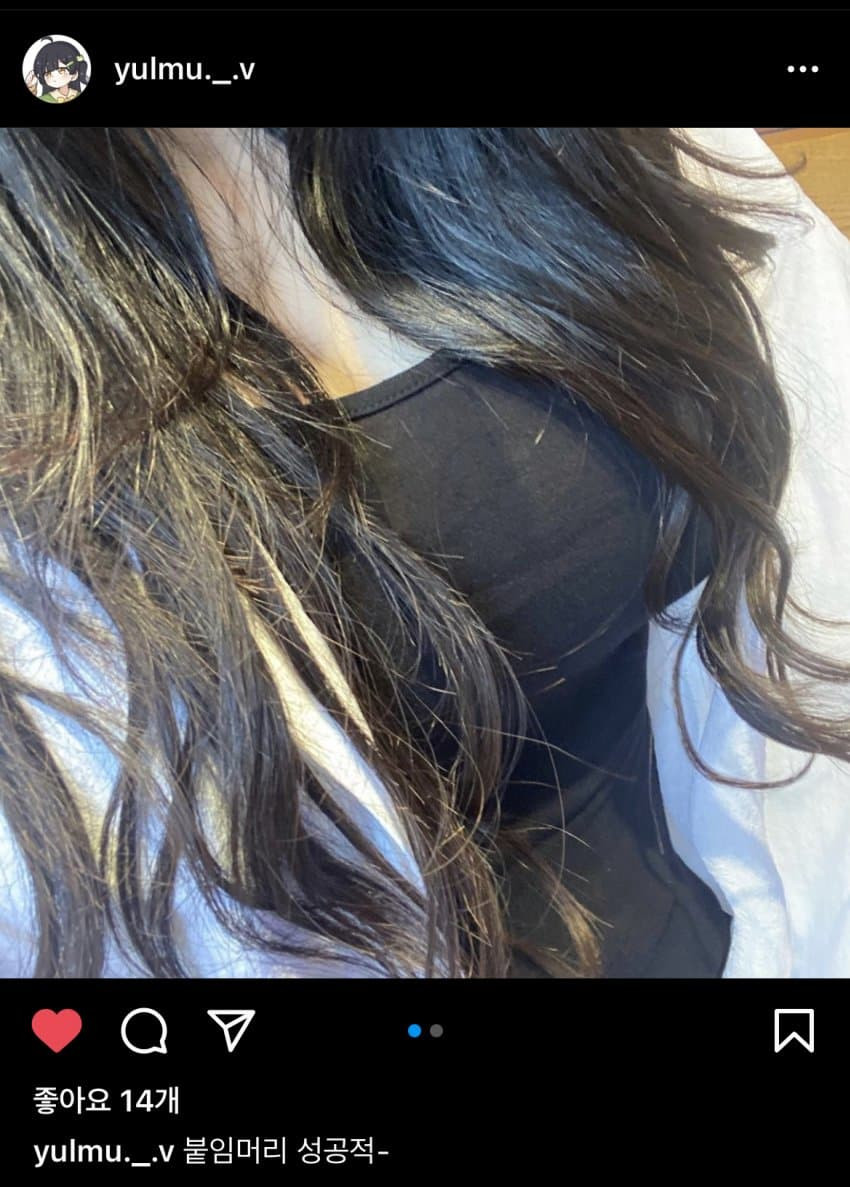Image resolution: width=850 pixels, height=1187 pixels.
Task: View the 좋아요 14개 likes list
Action: (x=106, y=1101)
